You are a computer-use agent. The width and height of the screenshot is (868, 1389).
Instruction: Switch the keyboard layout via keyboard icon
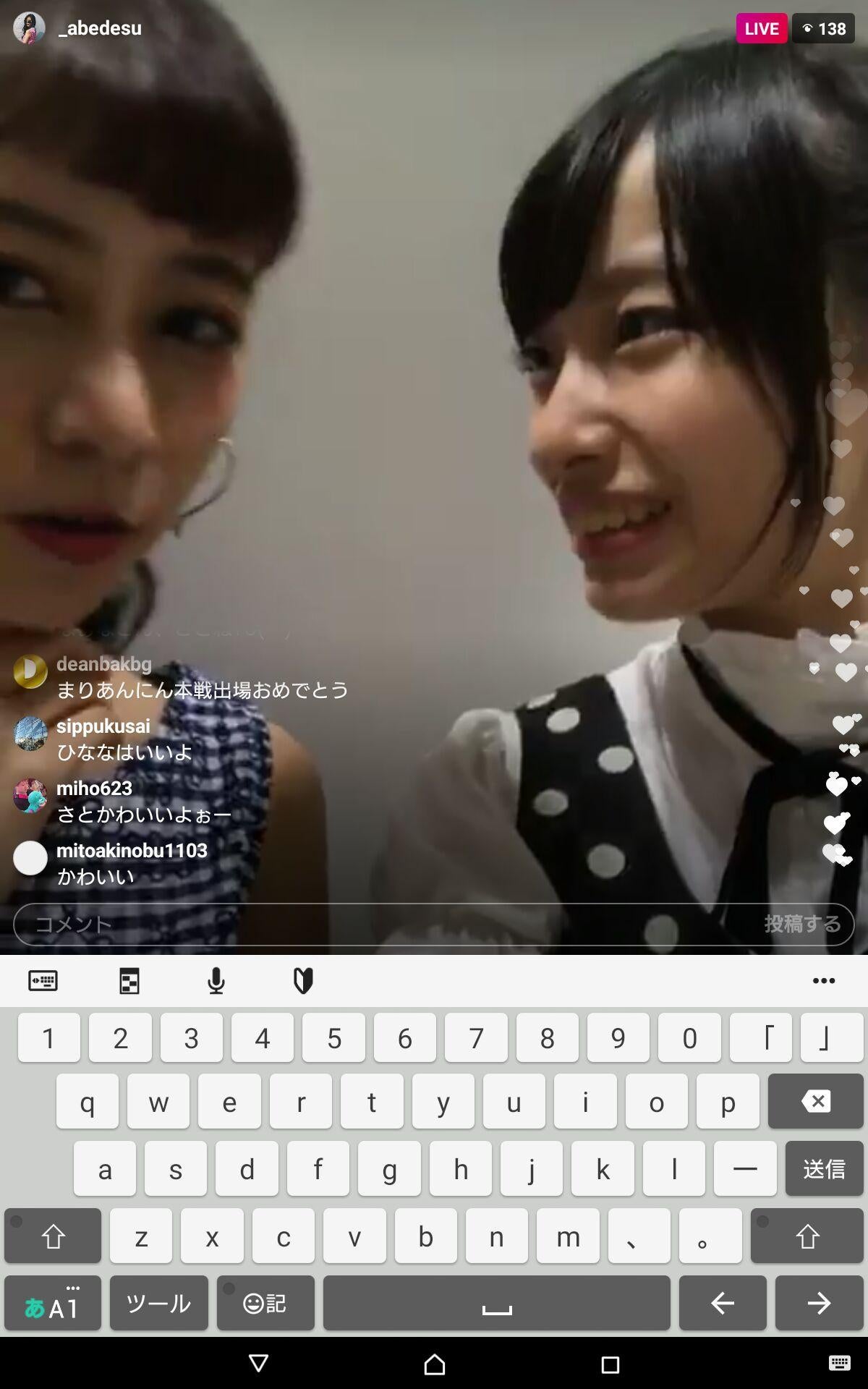click(43, 981)
